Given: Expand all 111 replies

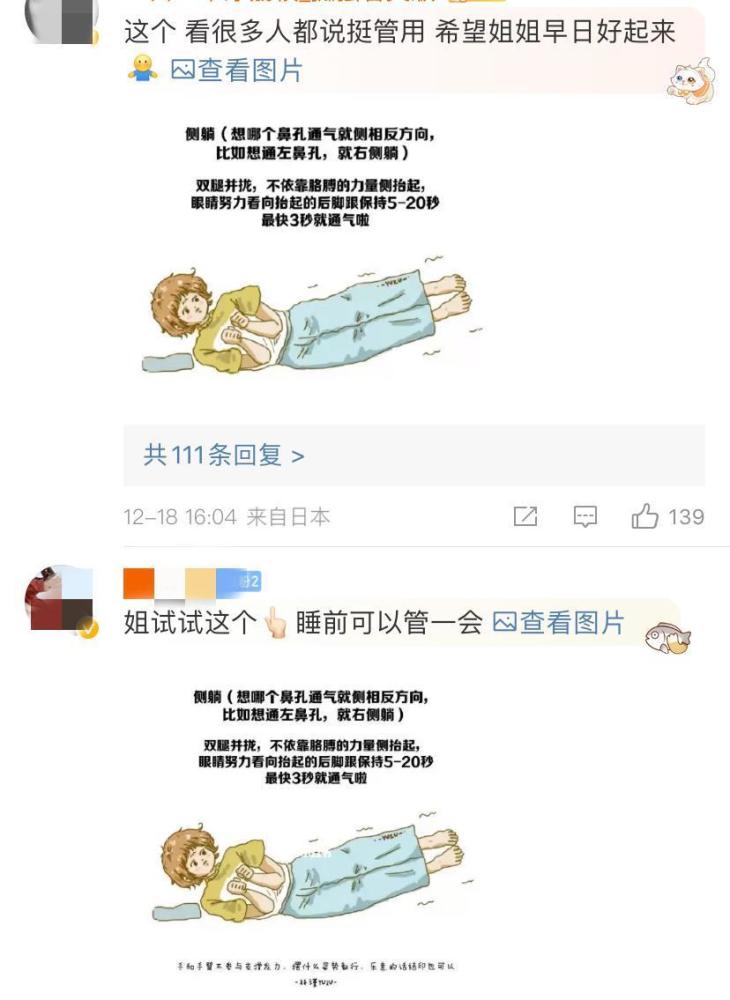Looking at the screenshot, I should point(224,456).
